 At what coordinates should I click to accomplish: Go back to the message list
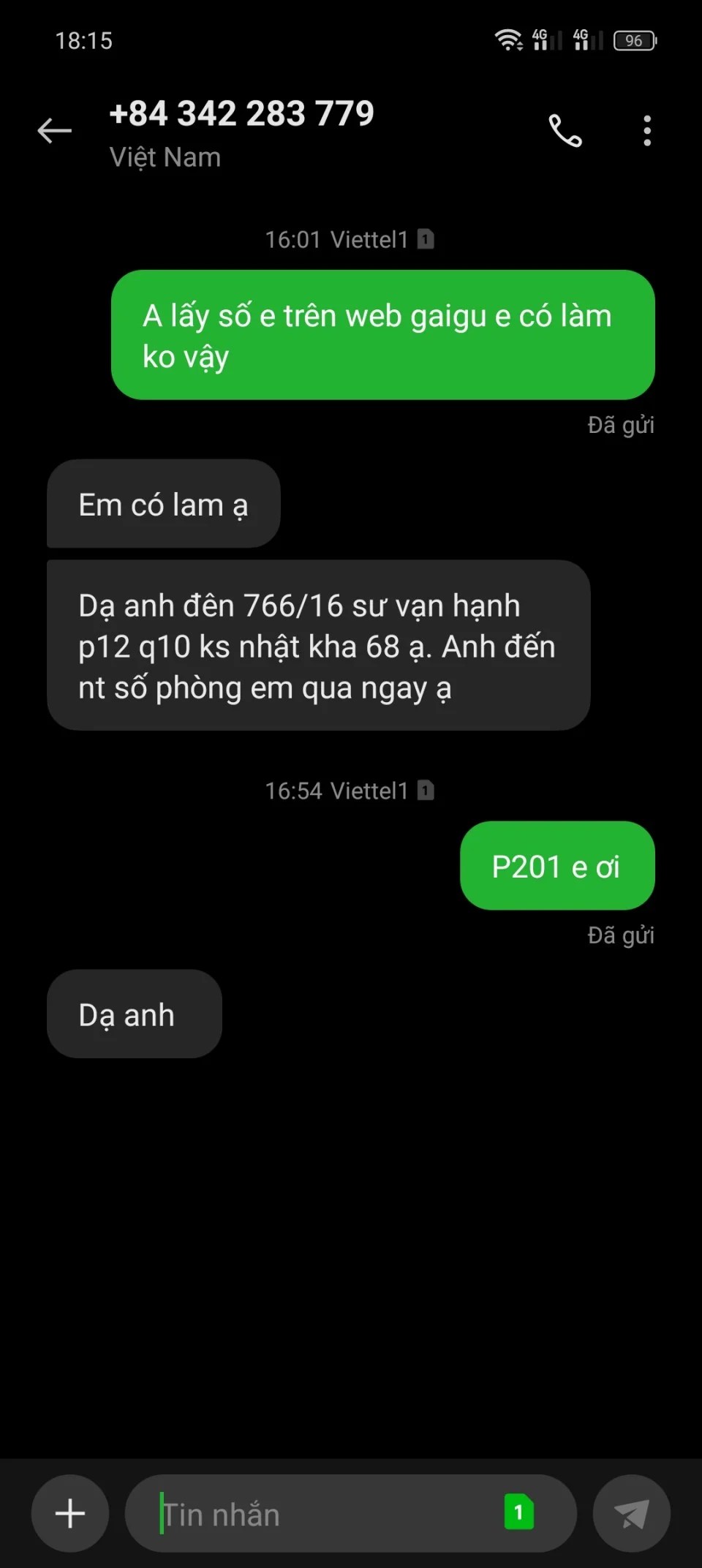coord(55,131)
